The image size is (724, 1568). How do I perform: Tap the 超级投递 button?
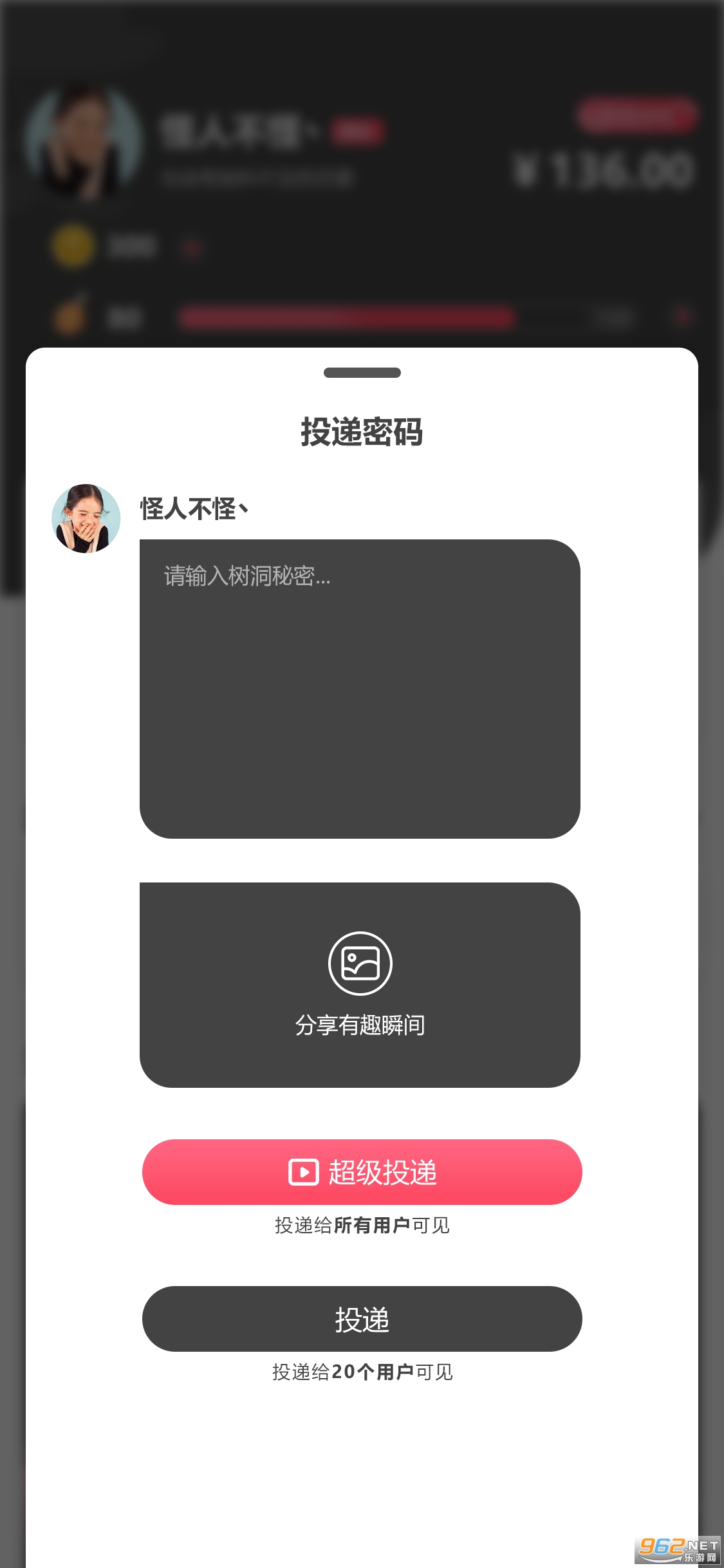(x=362, y=1171)
